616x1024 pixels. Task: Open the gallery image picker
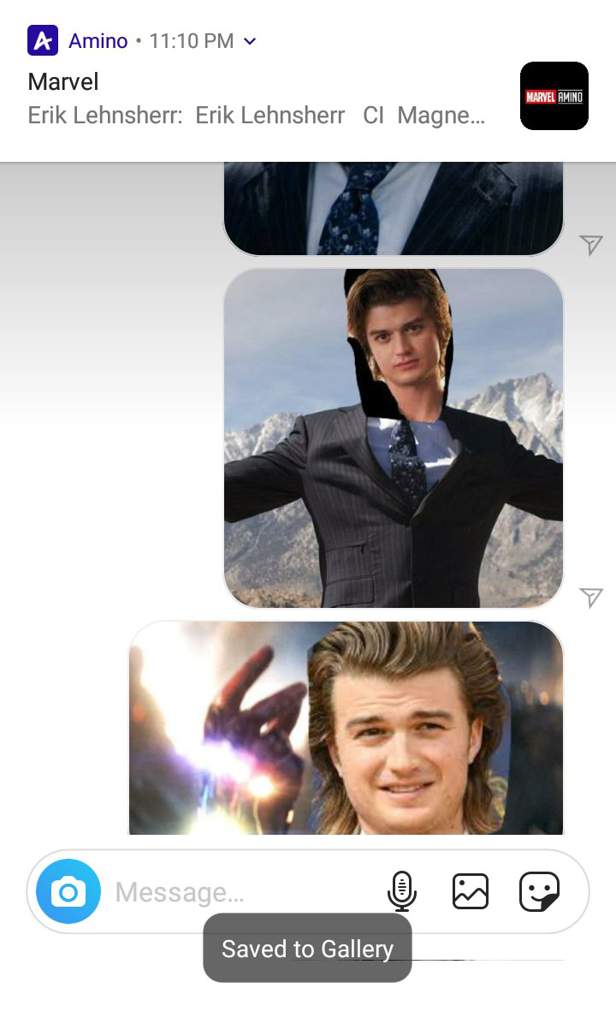(470, 891)
